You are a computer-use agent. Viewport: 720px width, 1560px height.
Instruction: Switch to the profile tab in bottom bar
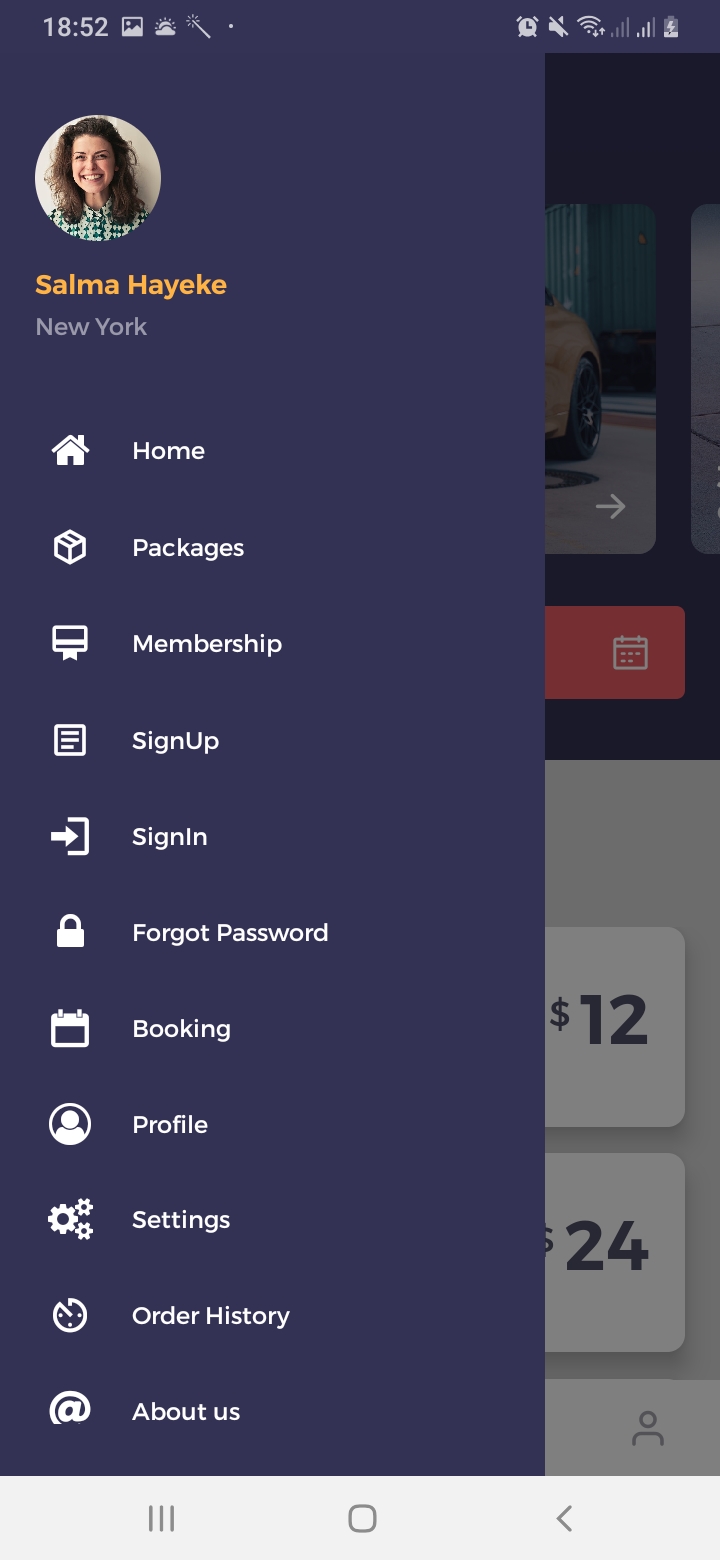click(648, 1428)
